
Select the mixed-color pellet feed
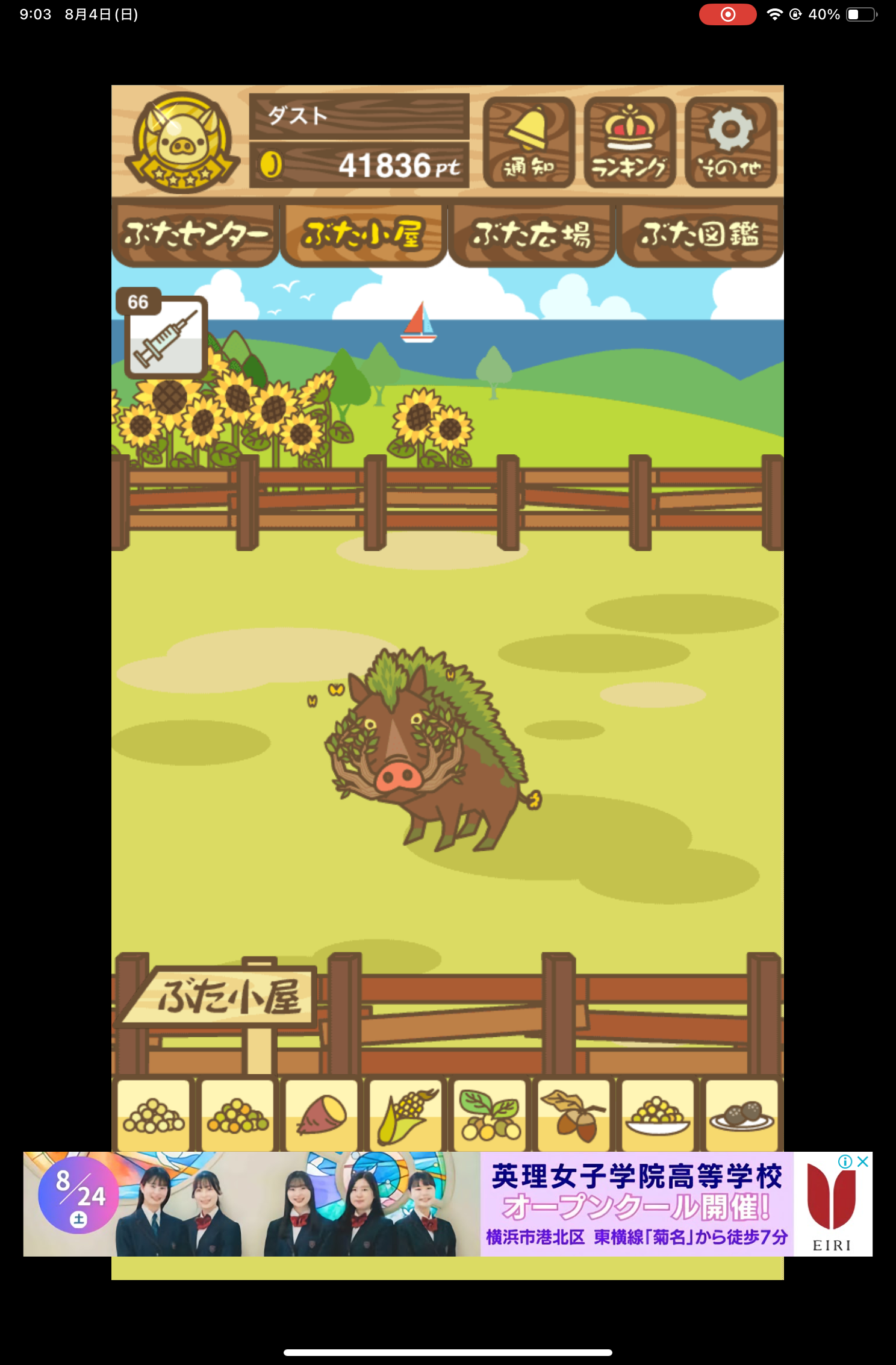click(237, 1114)
